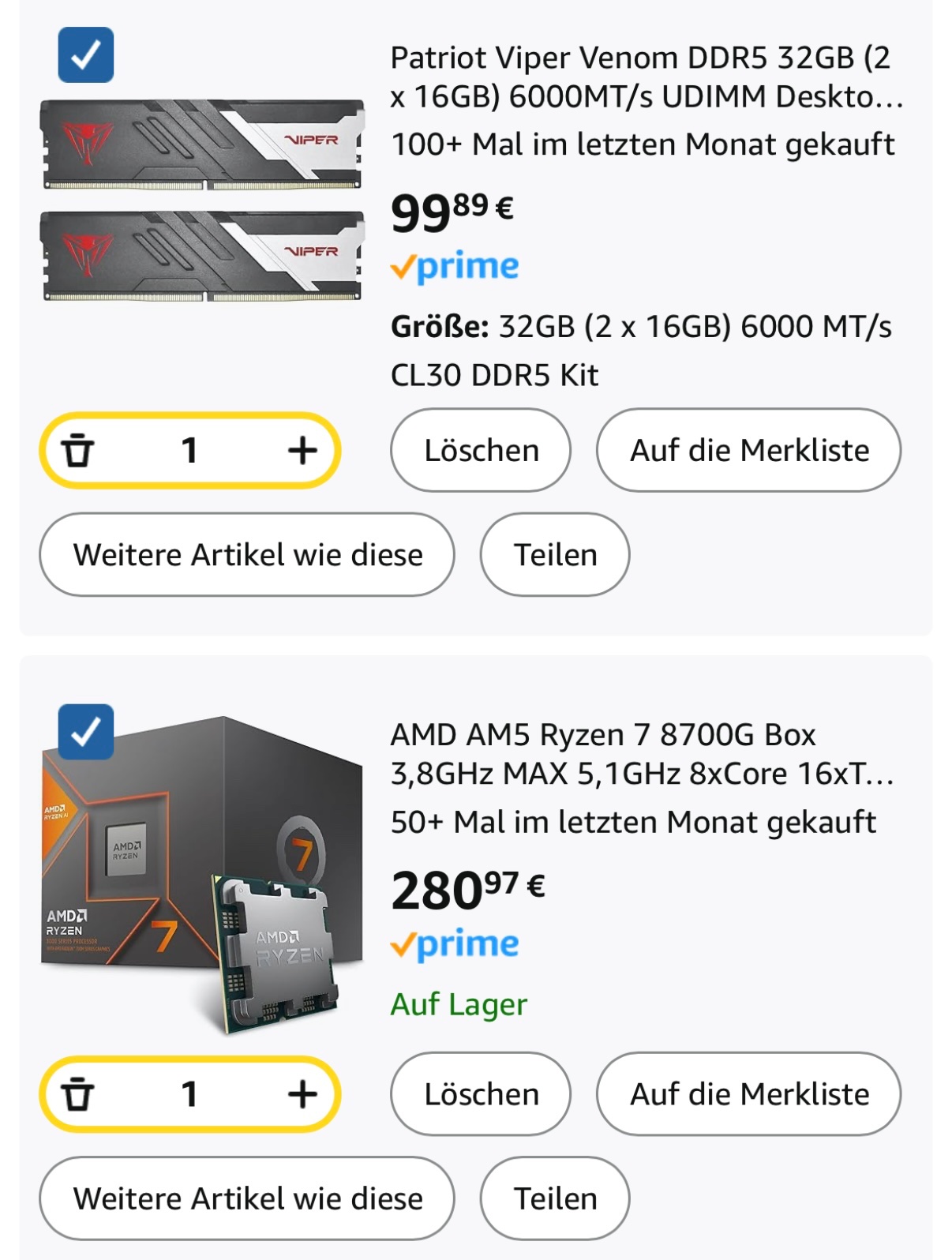Increase quantity of Patriot Viper Venom RAM
This screenshot has height=1260, width=952.
[302, 451]
